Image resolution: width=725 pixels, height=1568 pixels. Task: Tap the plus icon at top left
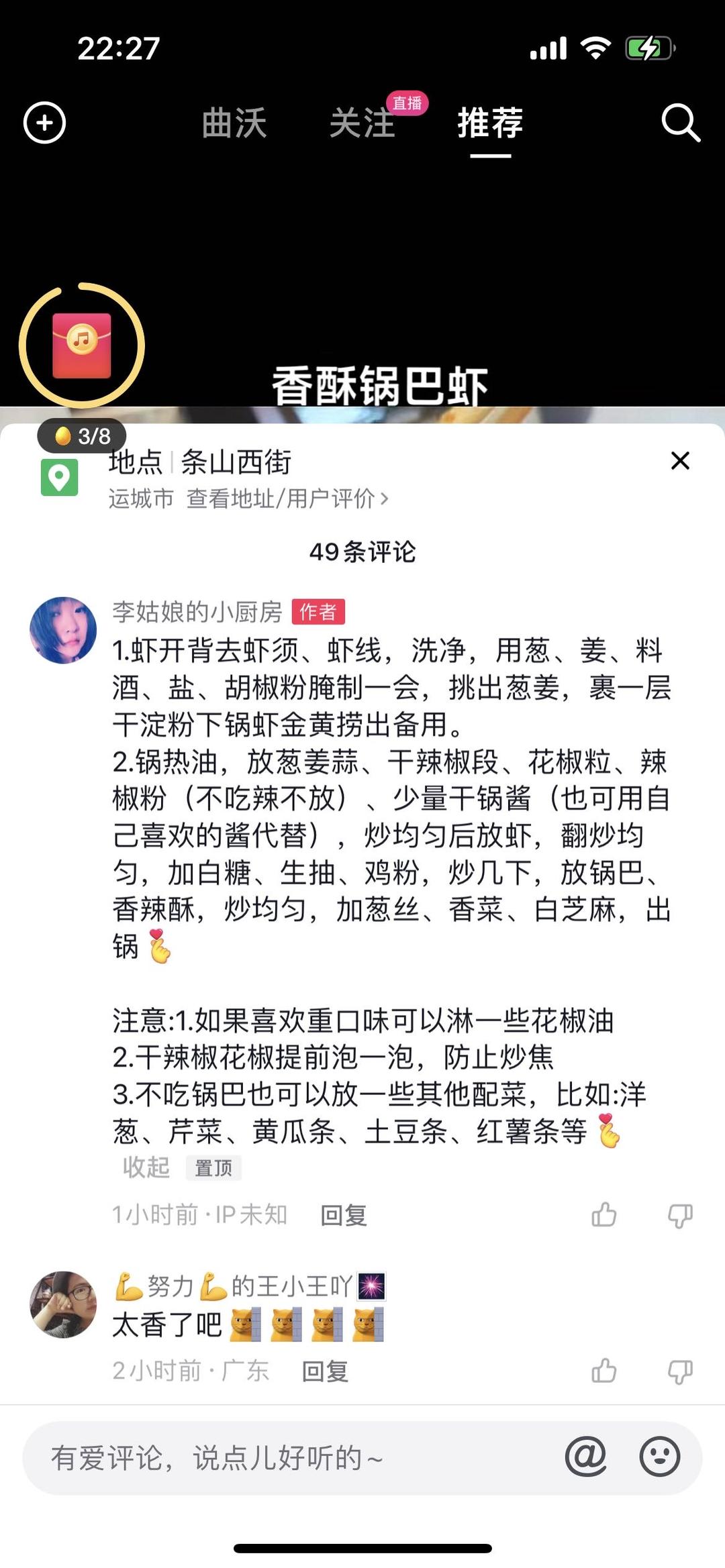pyautogui.click(x=45, y=123)
